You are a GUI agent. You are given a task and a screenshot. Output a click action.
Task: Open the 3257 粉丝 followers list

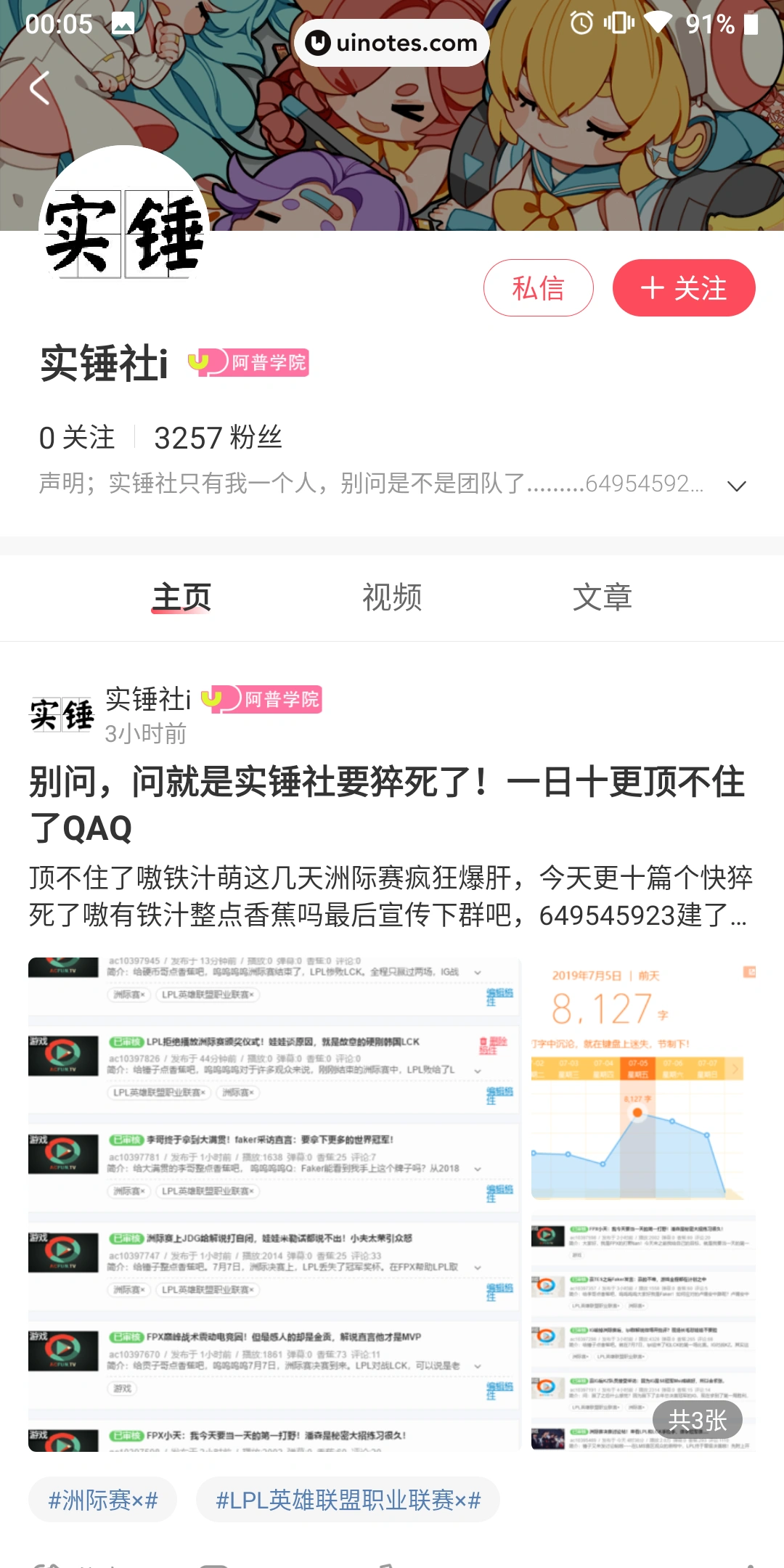(218, 438)
